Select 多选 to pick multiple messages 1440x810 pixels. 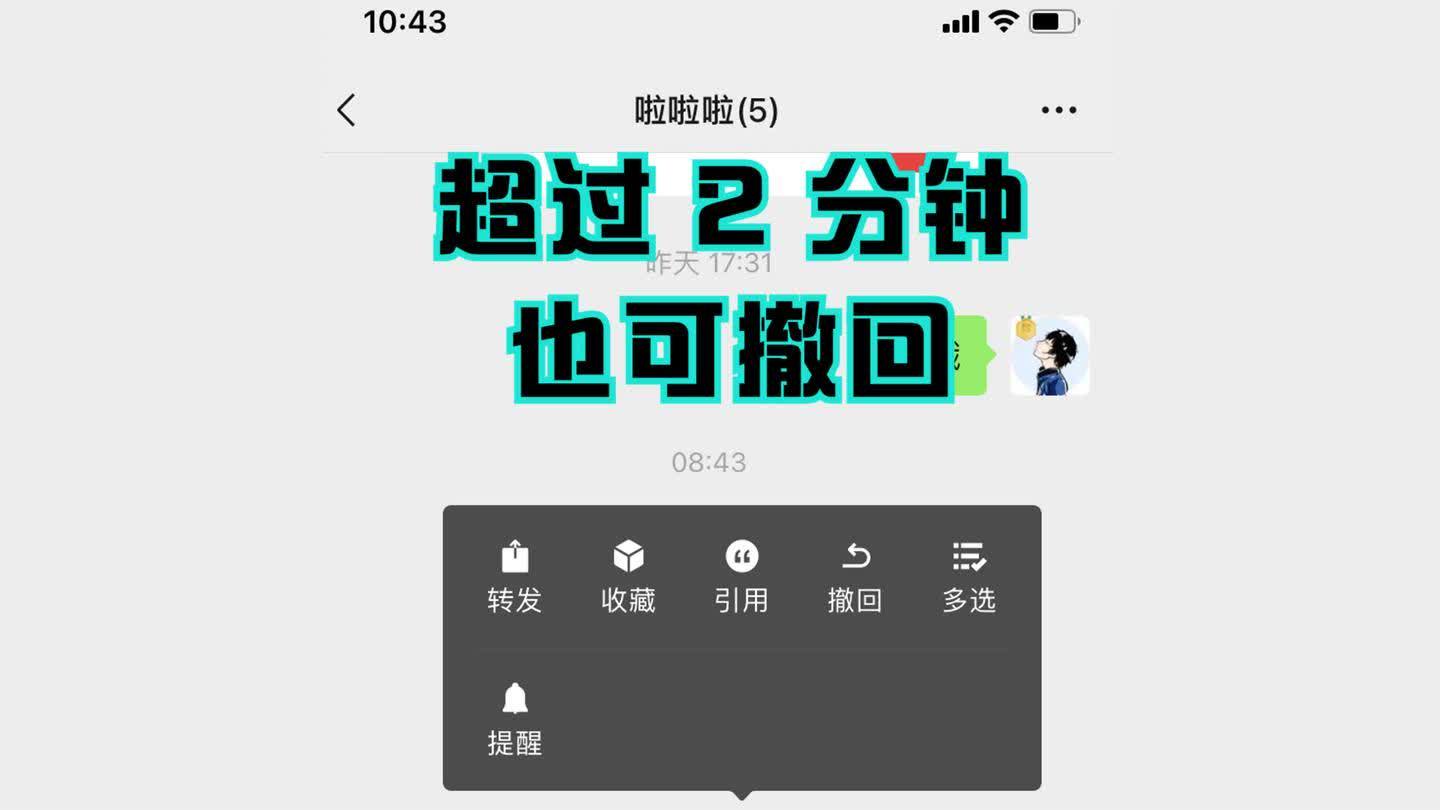(968, 577)
